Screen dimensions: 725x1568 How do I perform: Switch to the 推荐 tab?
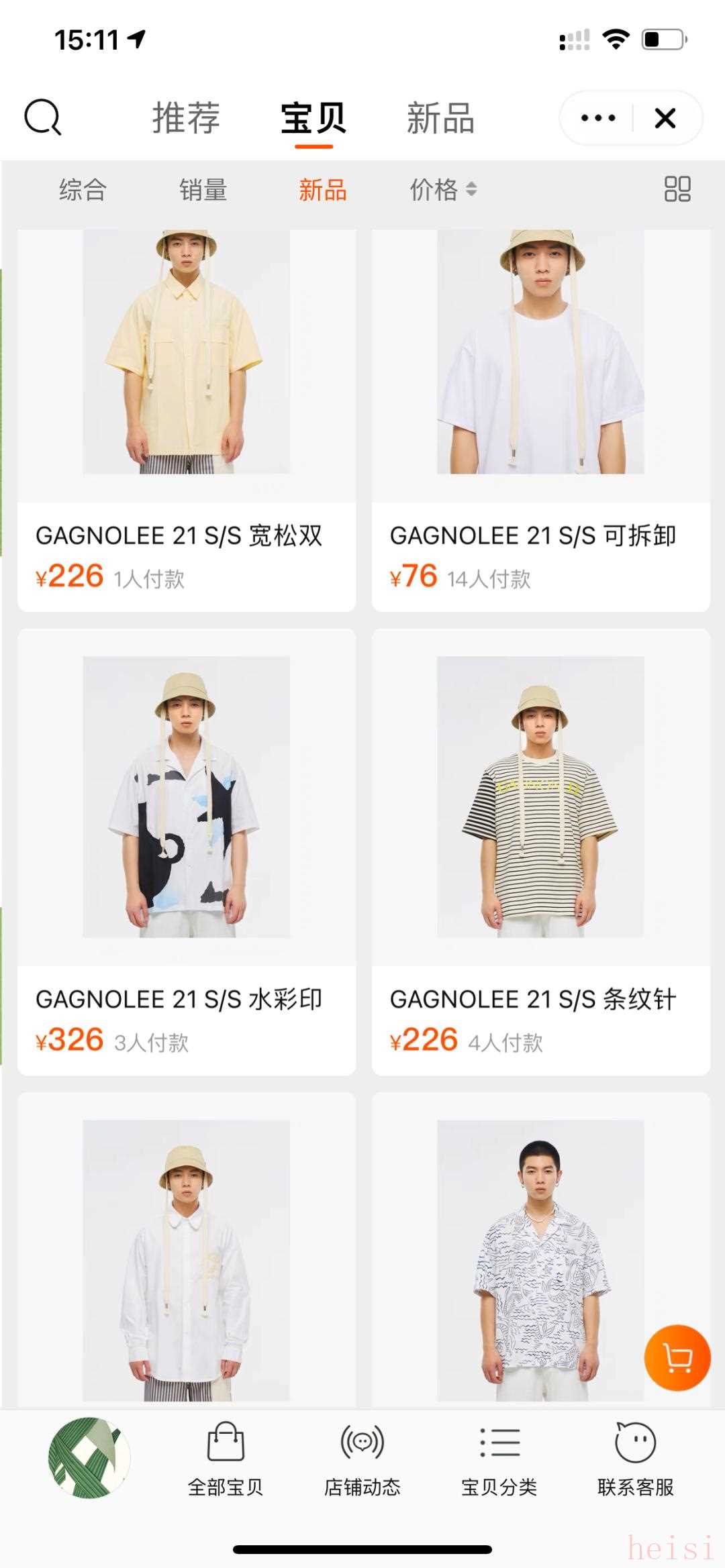tap(186, 118)
